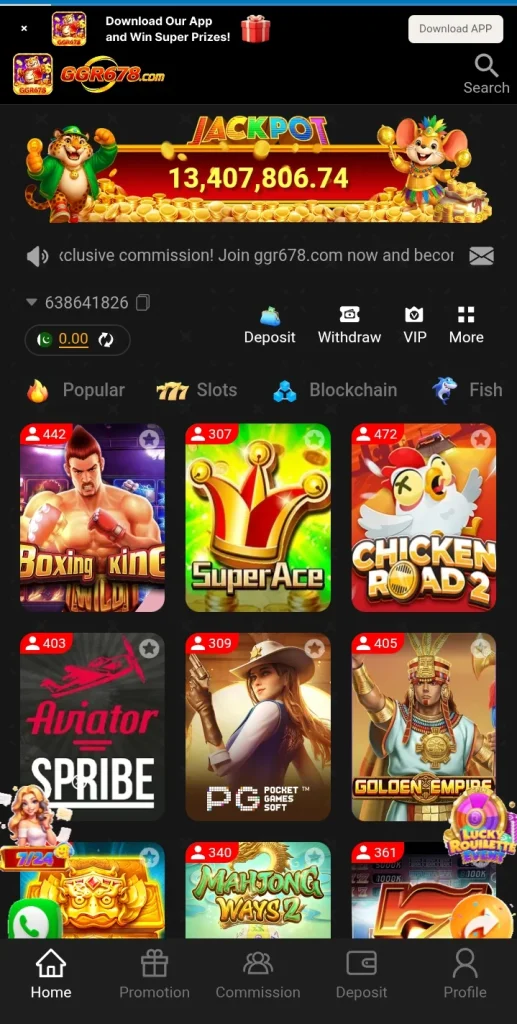The width and height of the screenshot is (517, 1024).
Task: Select the Fish category
Action: pos(467,391)
